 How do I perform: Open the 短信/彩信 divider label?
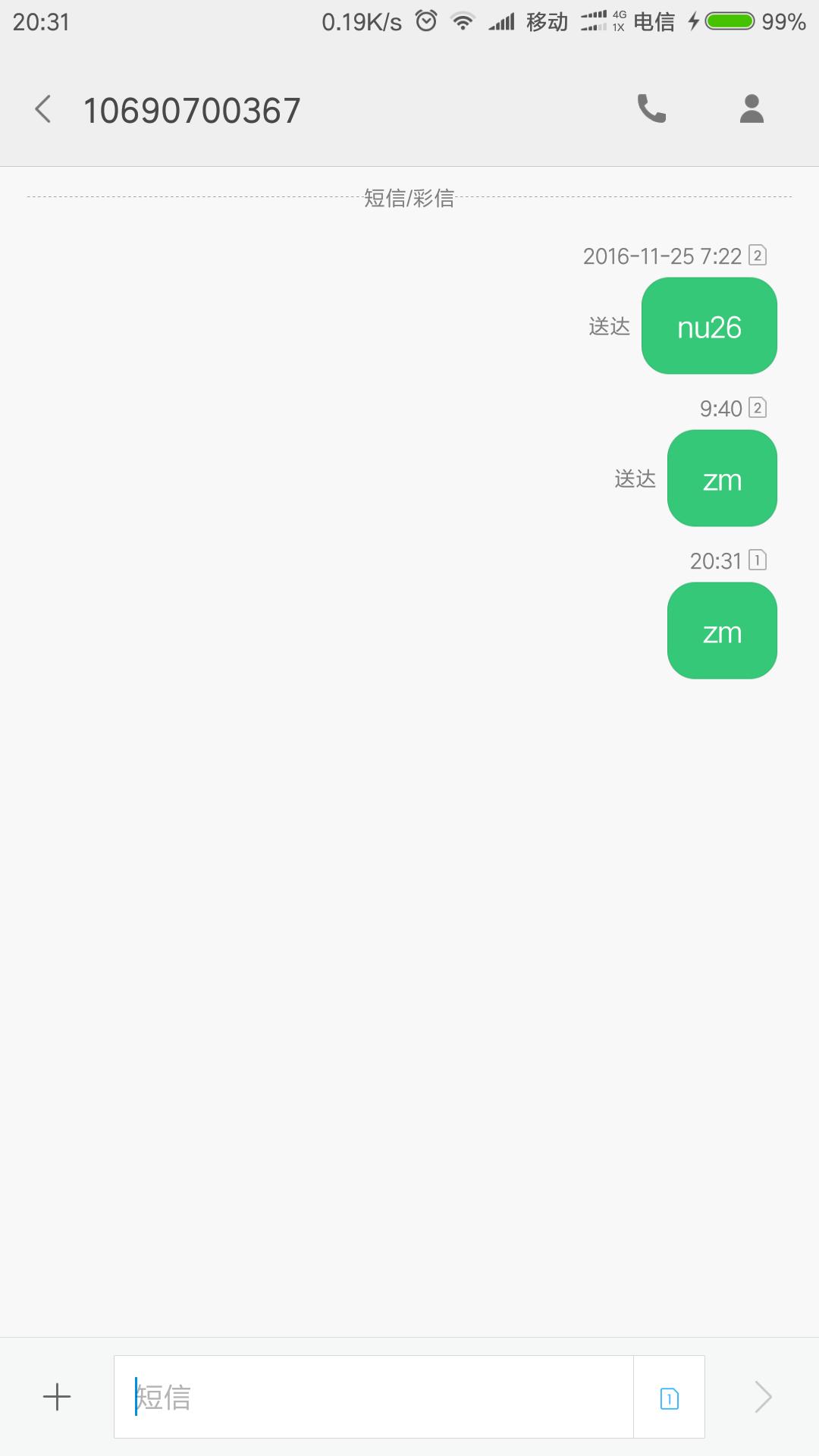coord(409,199)
